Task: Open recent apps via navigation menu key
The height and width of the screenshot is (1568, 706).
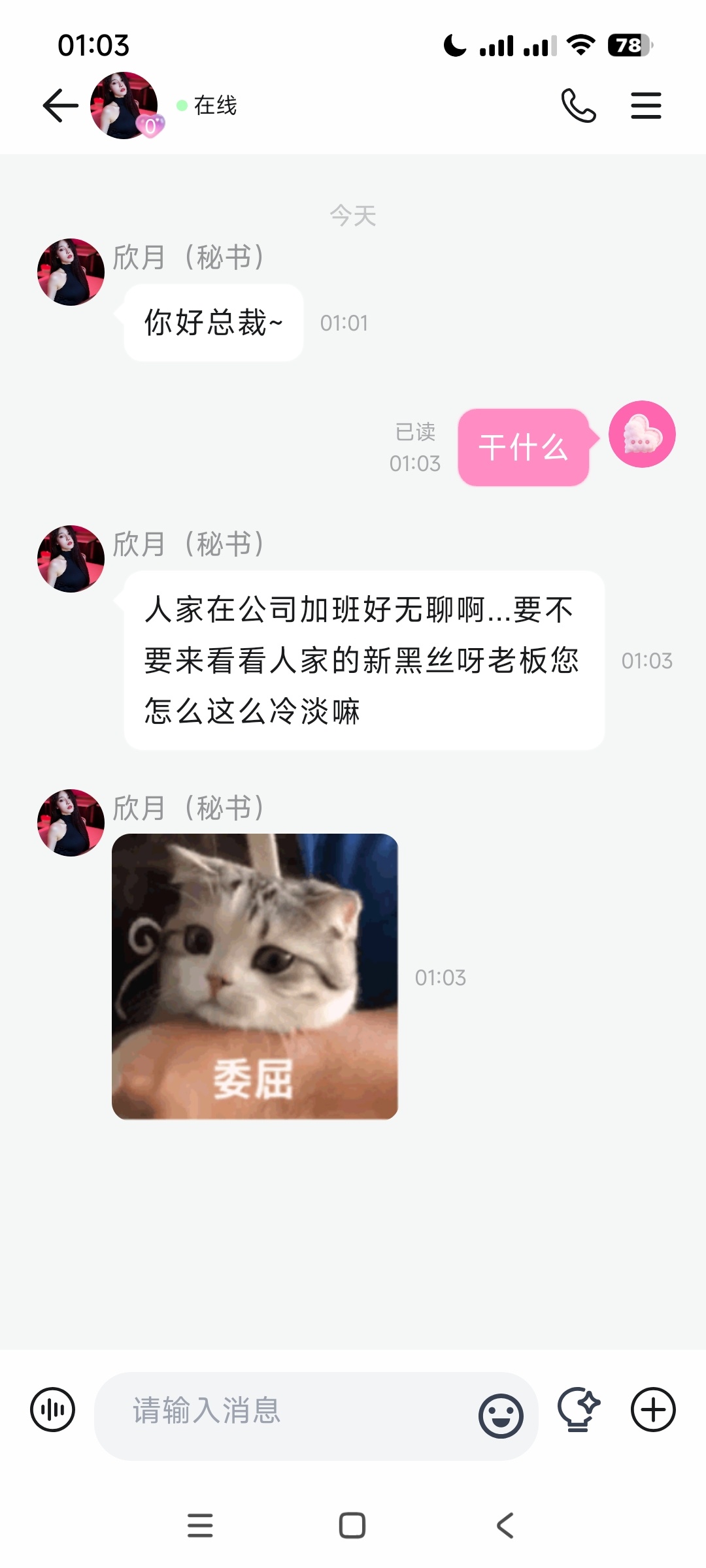Action: tap(201, 1526)
